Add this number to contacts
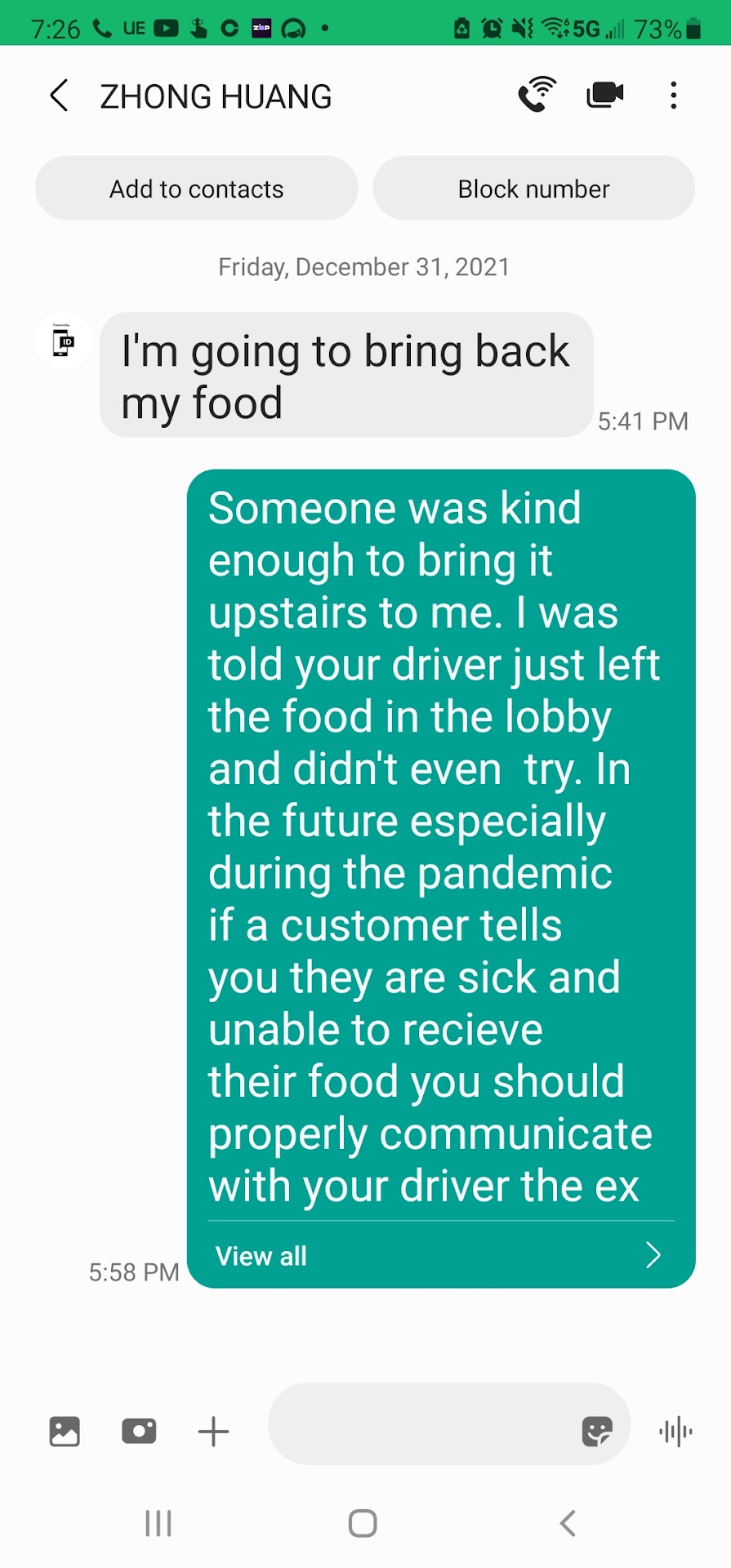The width and height of the screenshot is (731, 1568). click(x=196, y=189)
